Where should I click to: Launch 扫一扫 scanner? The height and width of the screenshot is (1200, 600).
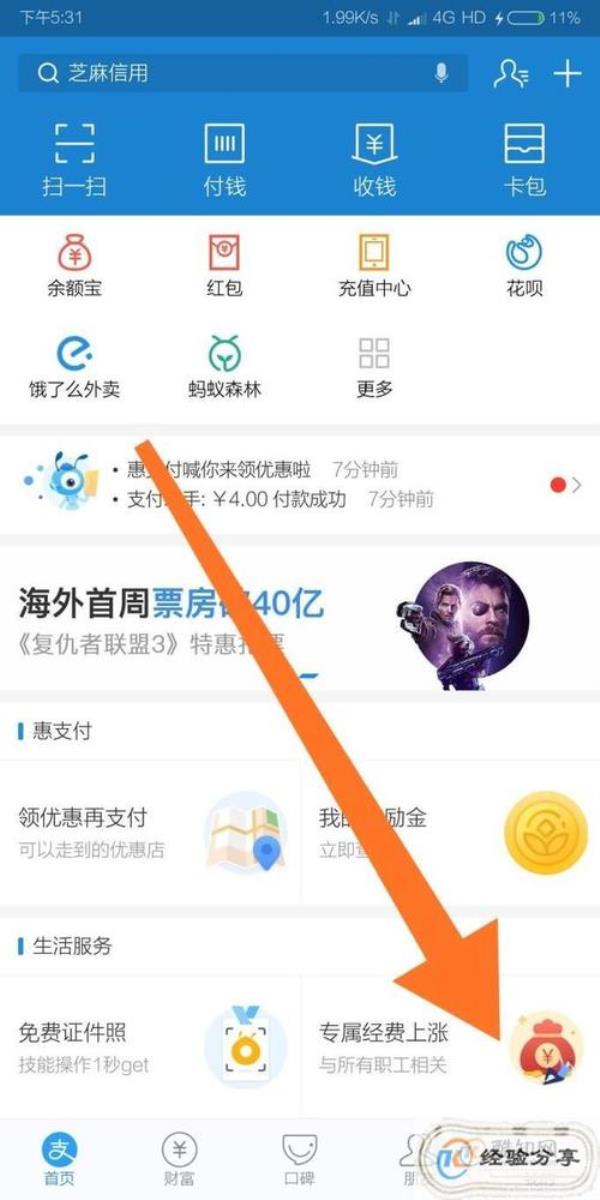(x=74, y=158)
